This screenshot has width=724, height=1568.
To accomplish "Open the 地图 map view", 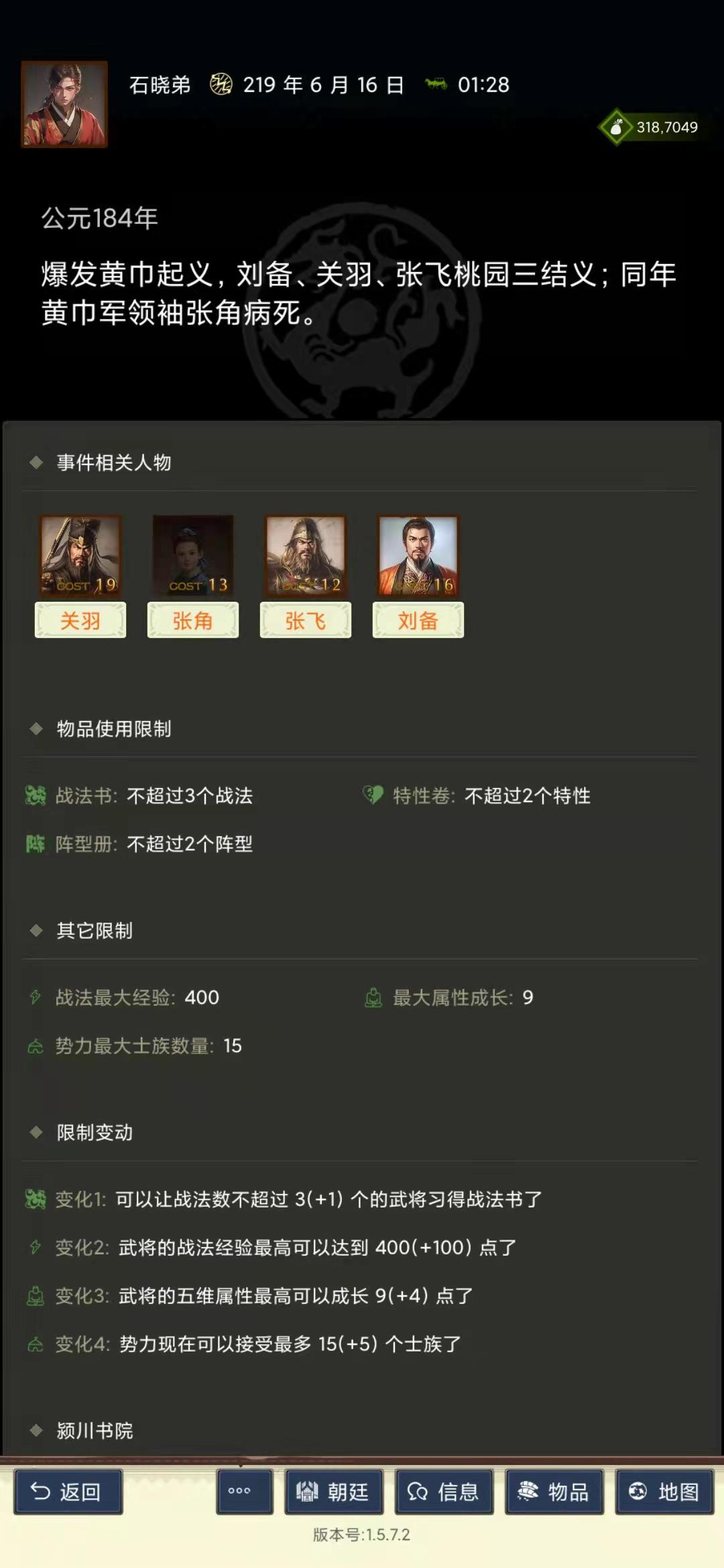I will (x=664, y=1492).
